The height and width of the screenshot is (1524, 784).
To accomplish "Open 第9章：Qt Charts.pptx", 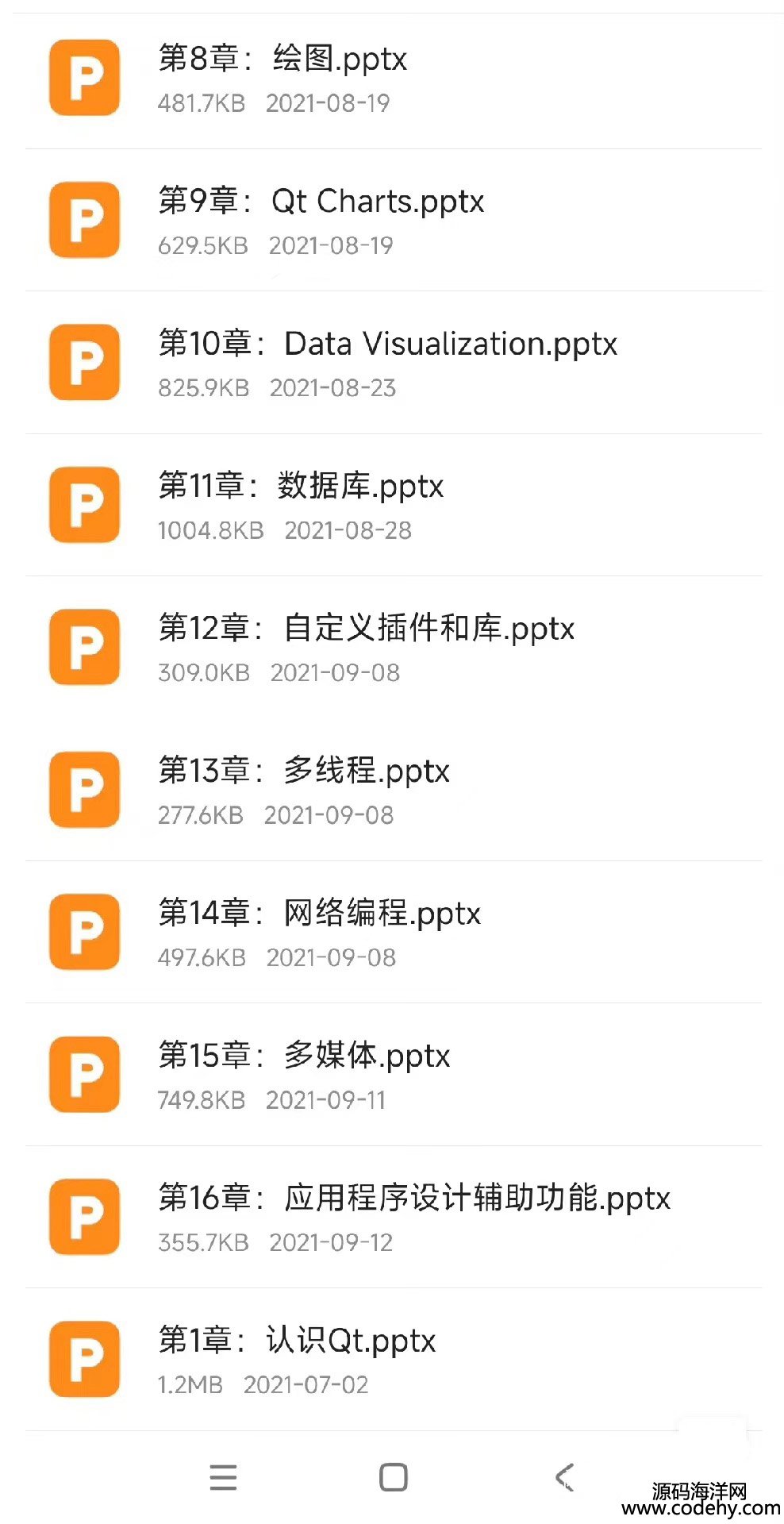I will point(392,220).
